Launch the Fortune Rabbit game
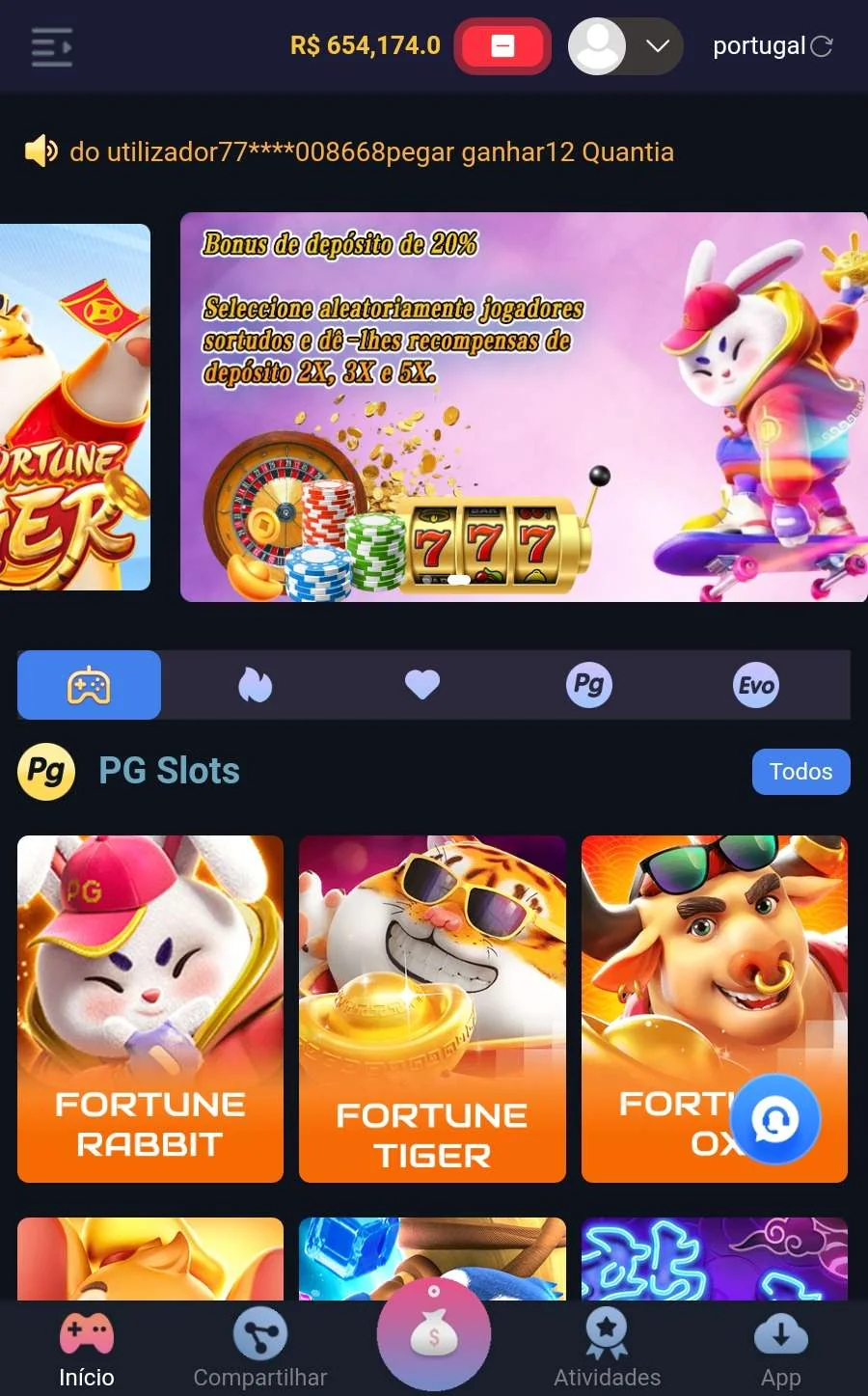The image size is (868, 1396). [150, 1008]
